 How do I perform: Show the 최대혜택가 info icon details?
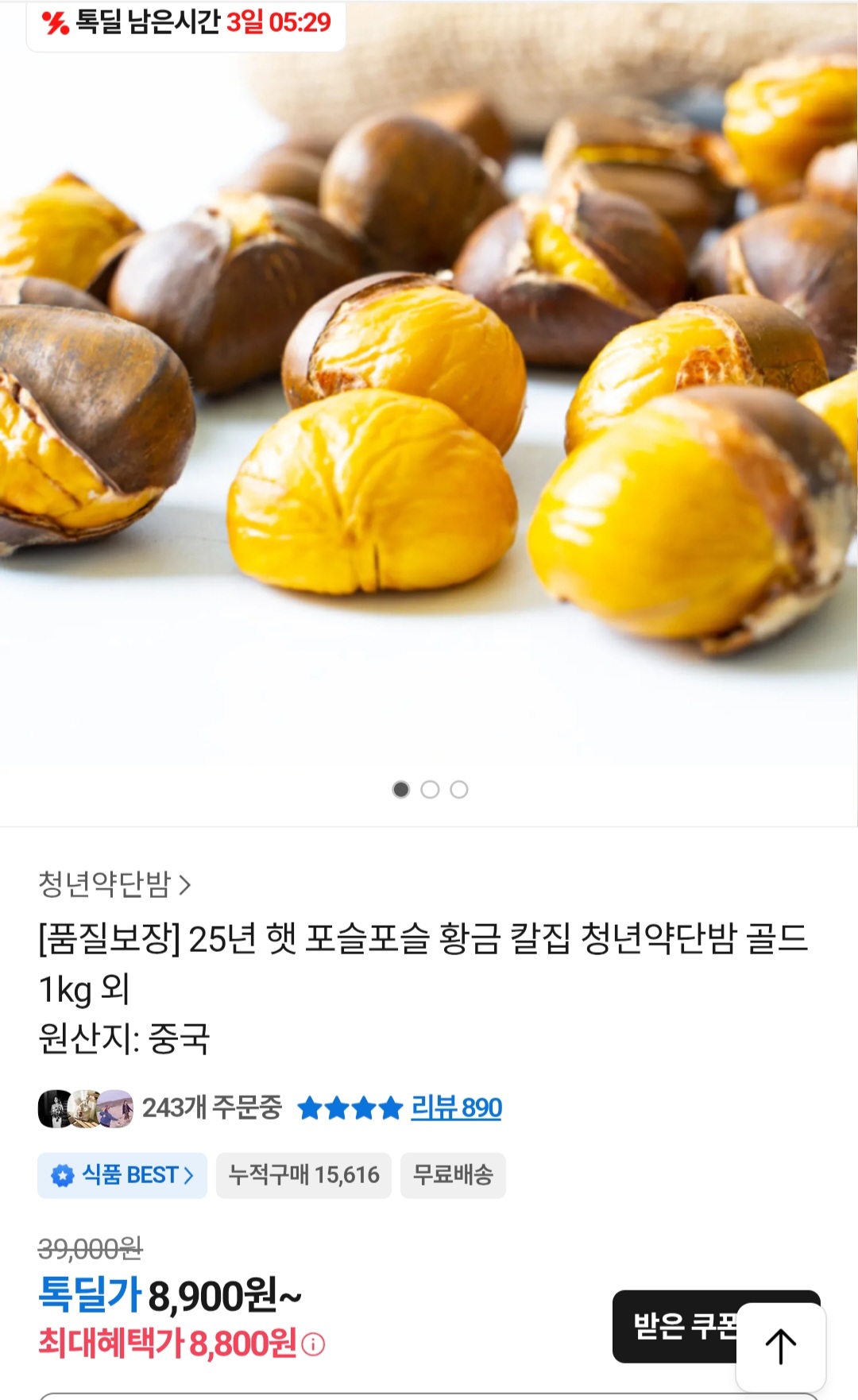pyautogui.click(x=314, y=1344)
